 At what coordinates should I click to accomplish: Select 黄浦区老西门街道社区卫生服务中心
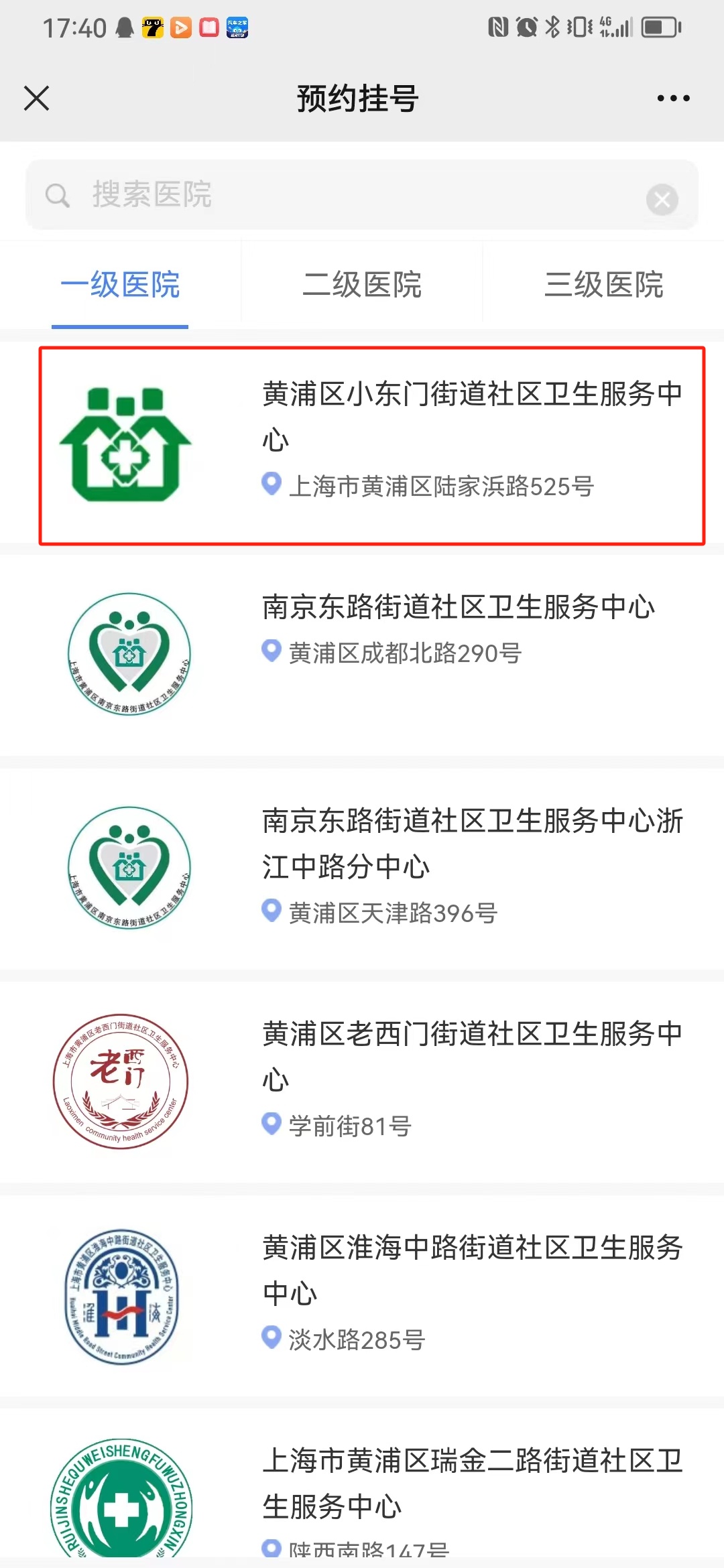372,1080
